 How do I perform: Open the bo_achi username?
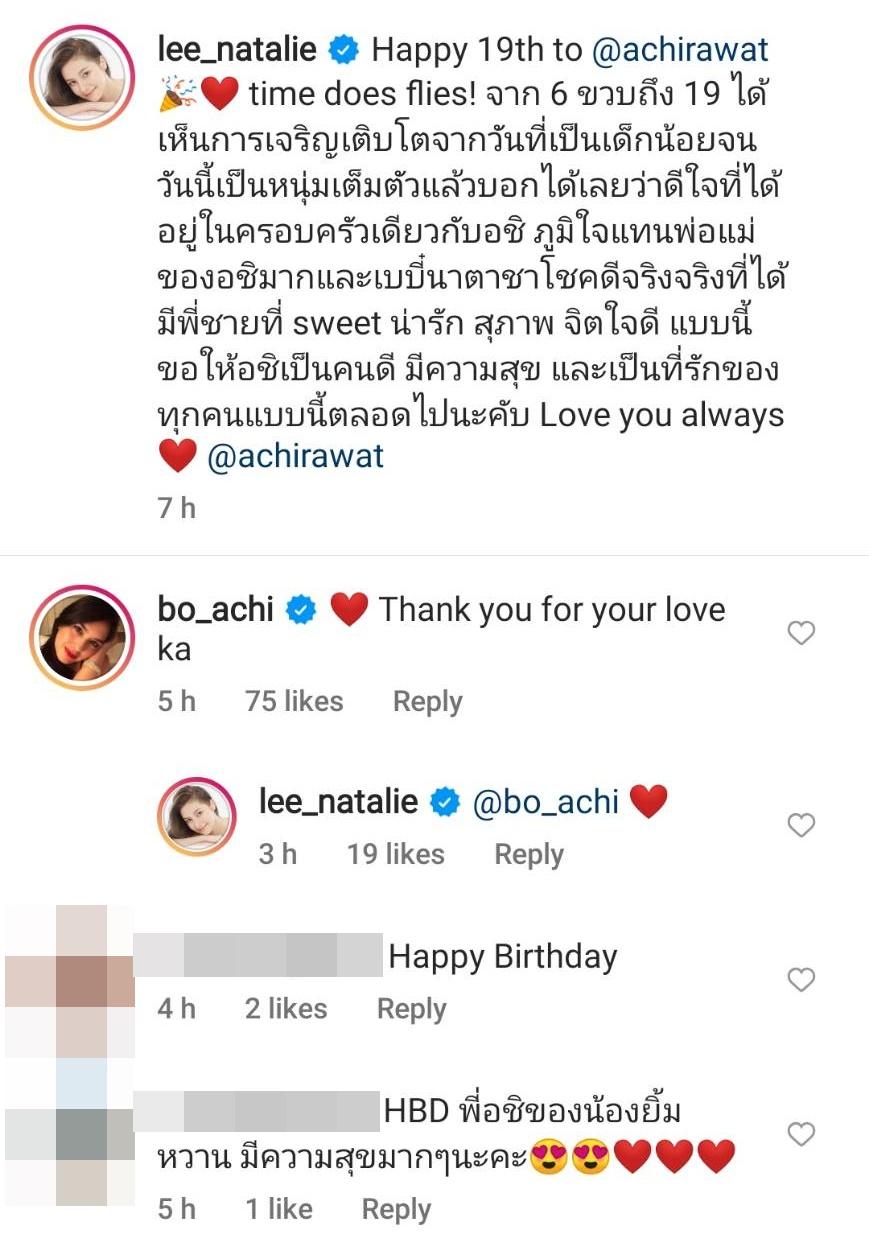(215, 609)
